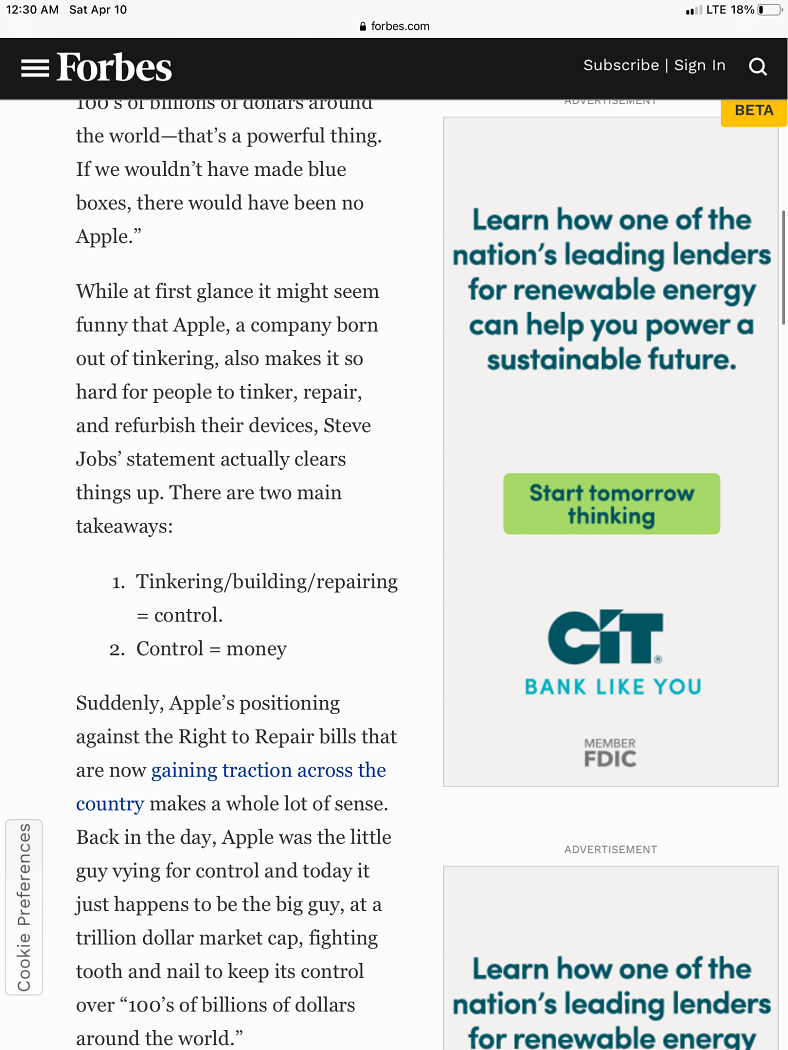The height and width of the screenshot is (1050, 788).
Task: Tap the "Start tomorrow thinking" ad button
Action: (611, 504)
